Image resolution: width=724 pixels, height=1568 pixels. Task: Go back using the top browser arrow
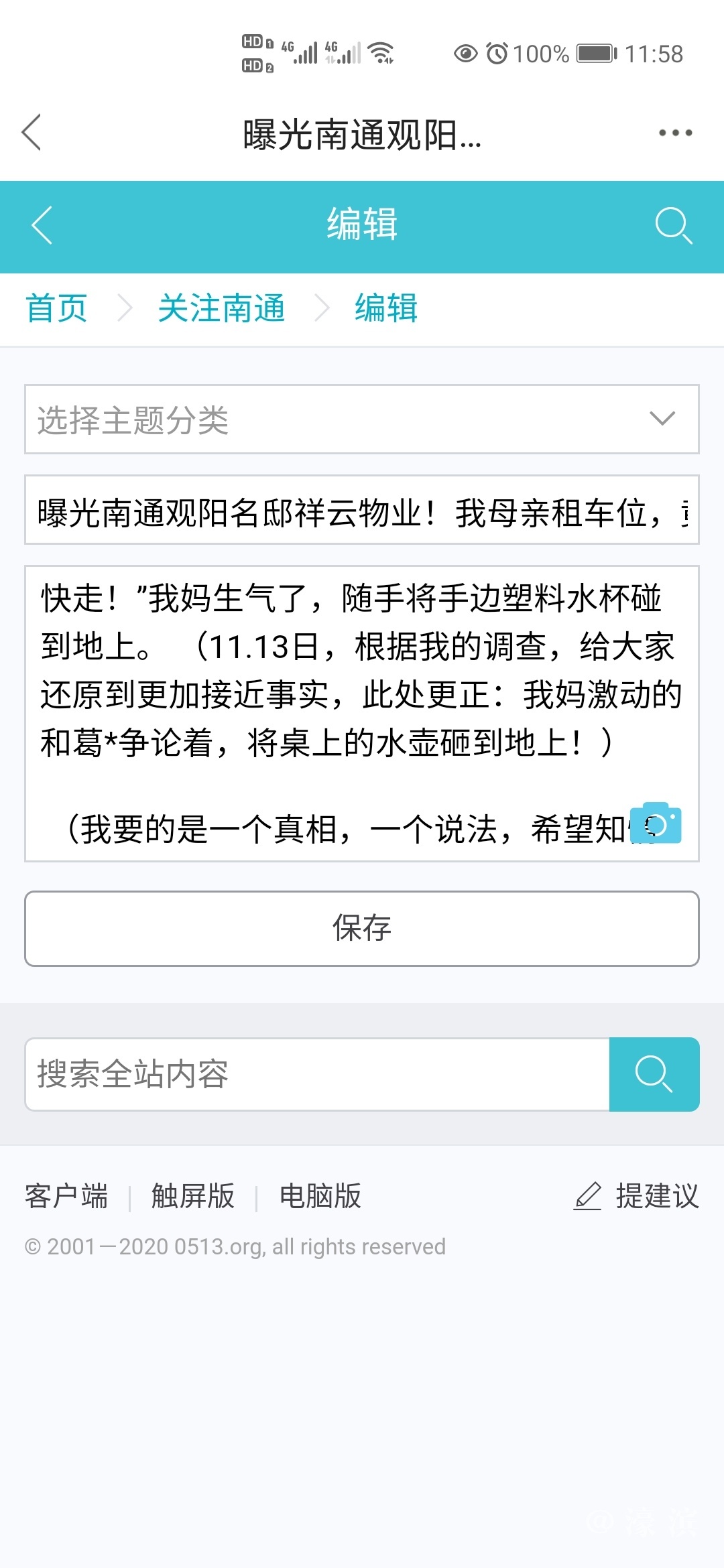(32, 133)
